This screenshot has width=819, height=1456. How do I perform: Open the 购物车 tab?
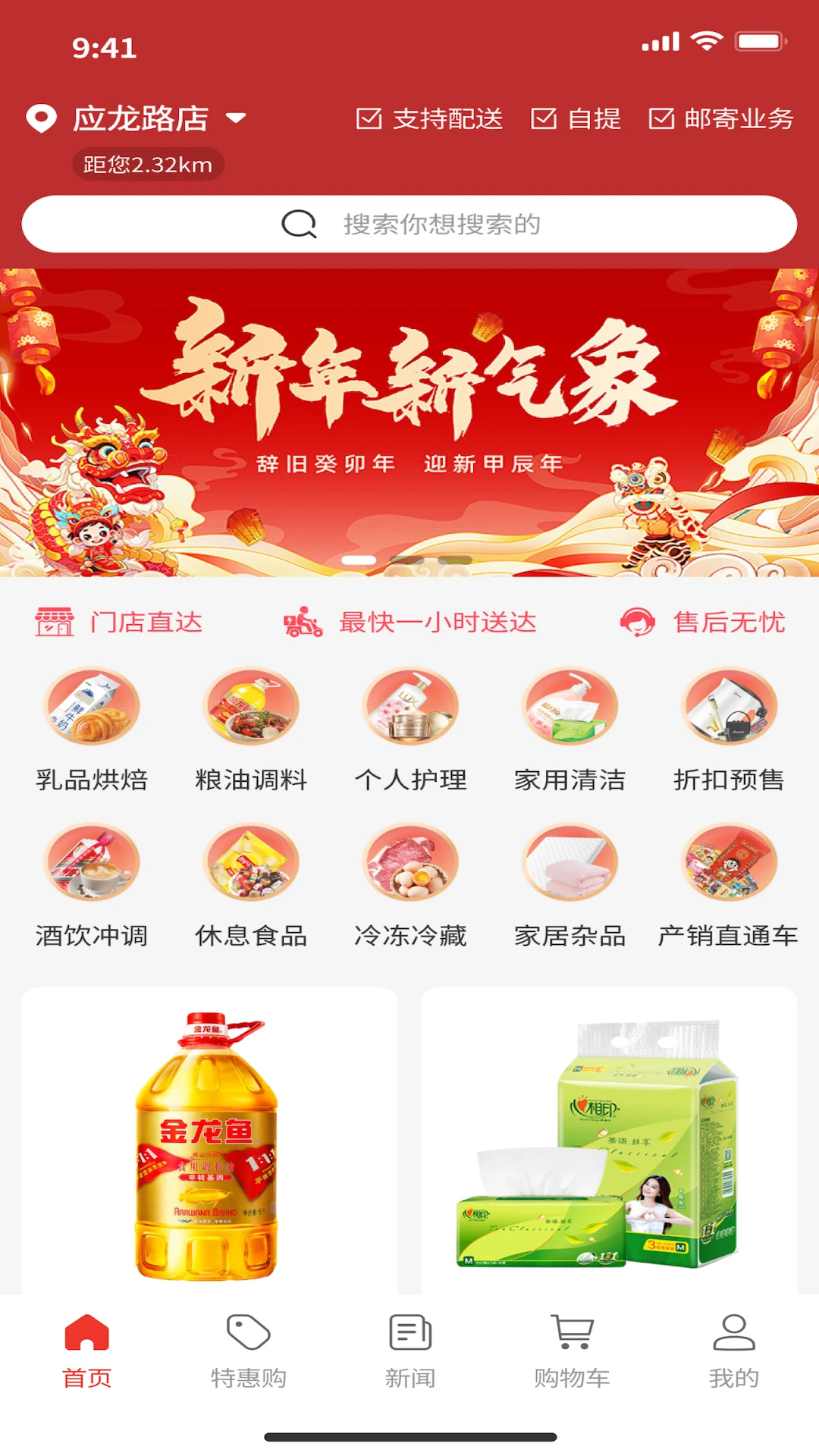click(x=572, y=1351)
